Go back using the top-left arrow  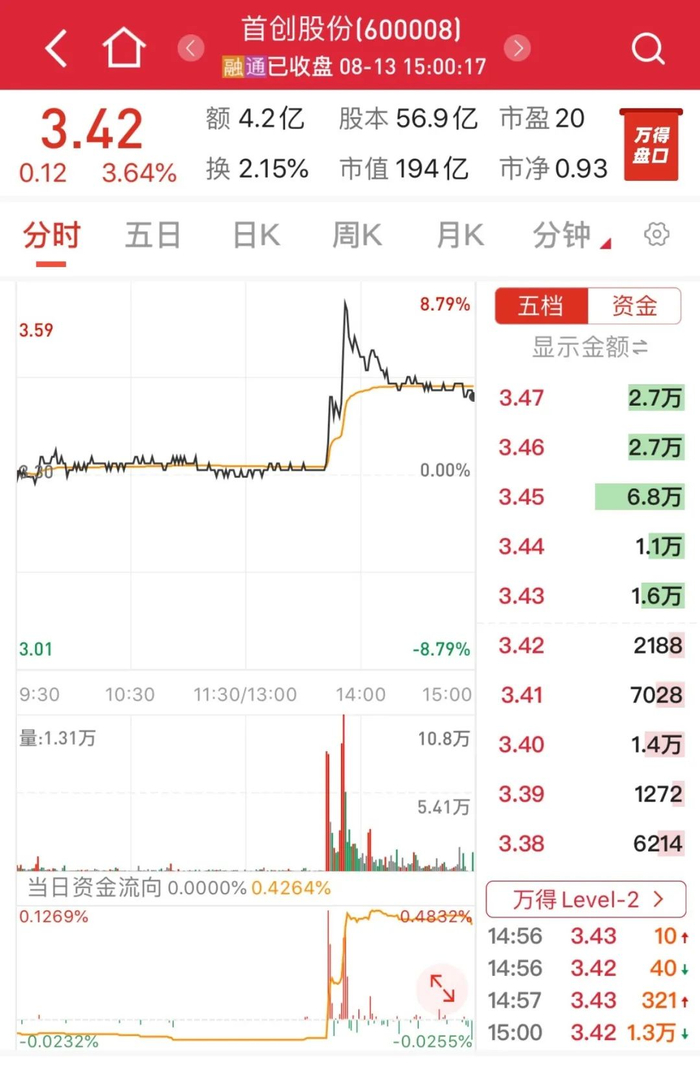(56, 48)
